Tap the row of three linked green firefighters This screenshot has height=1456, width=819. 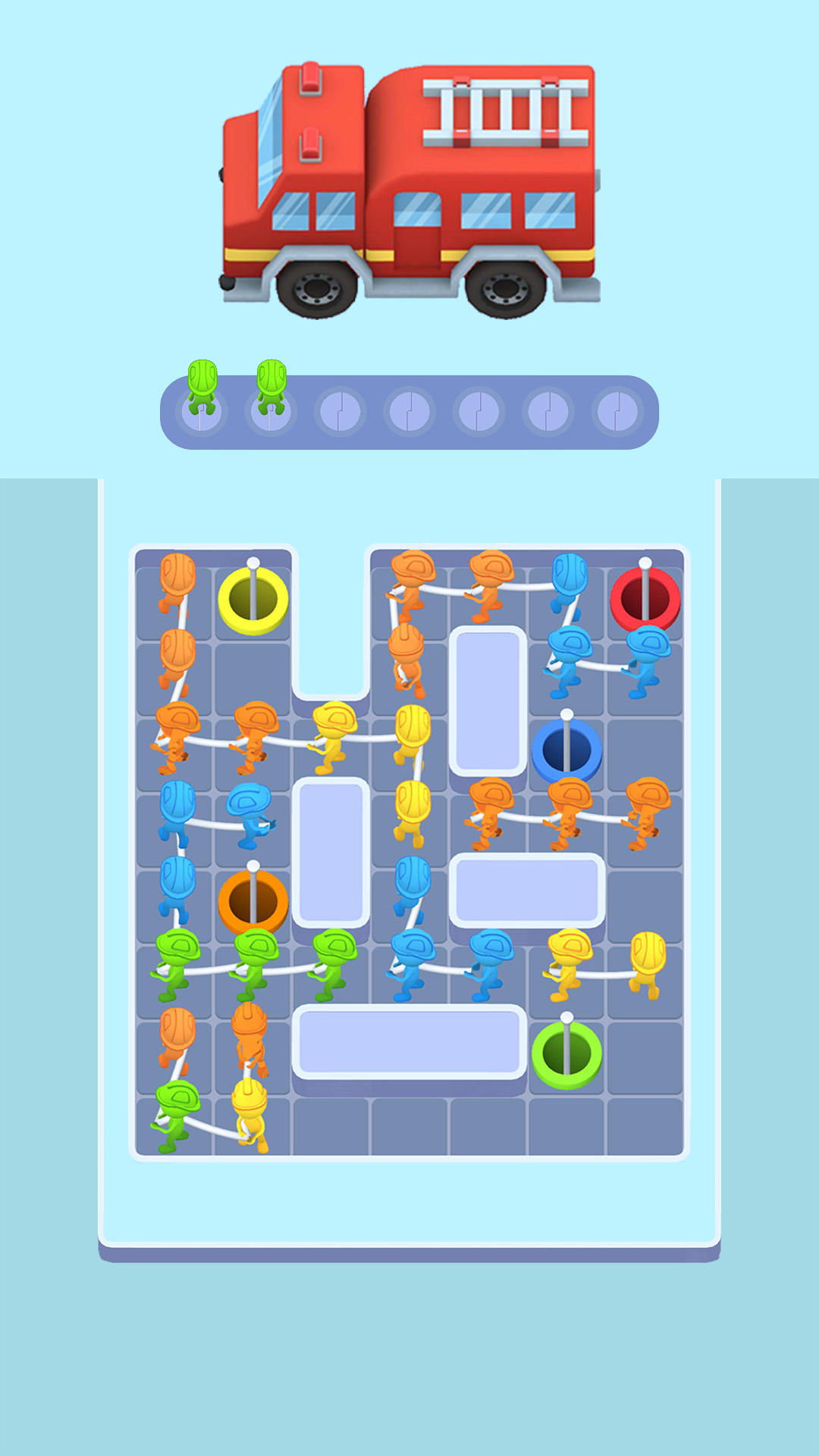click(255, 965)
